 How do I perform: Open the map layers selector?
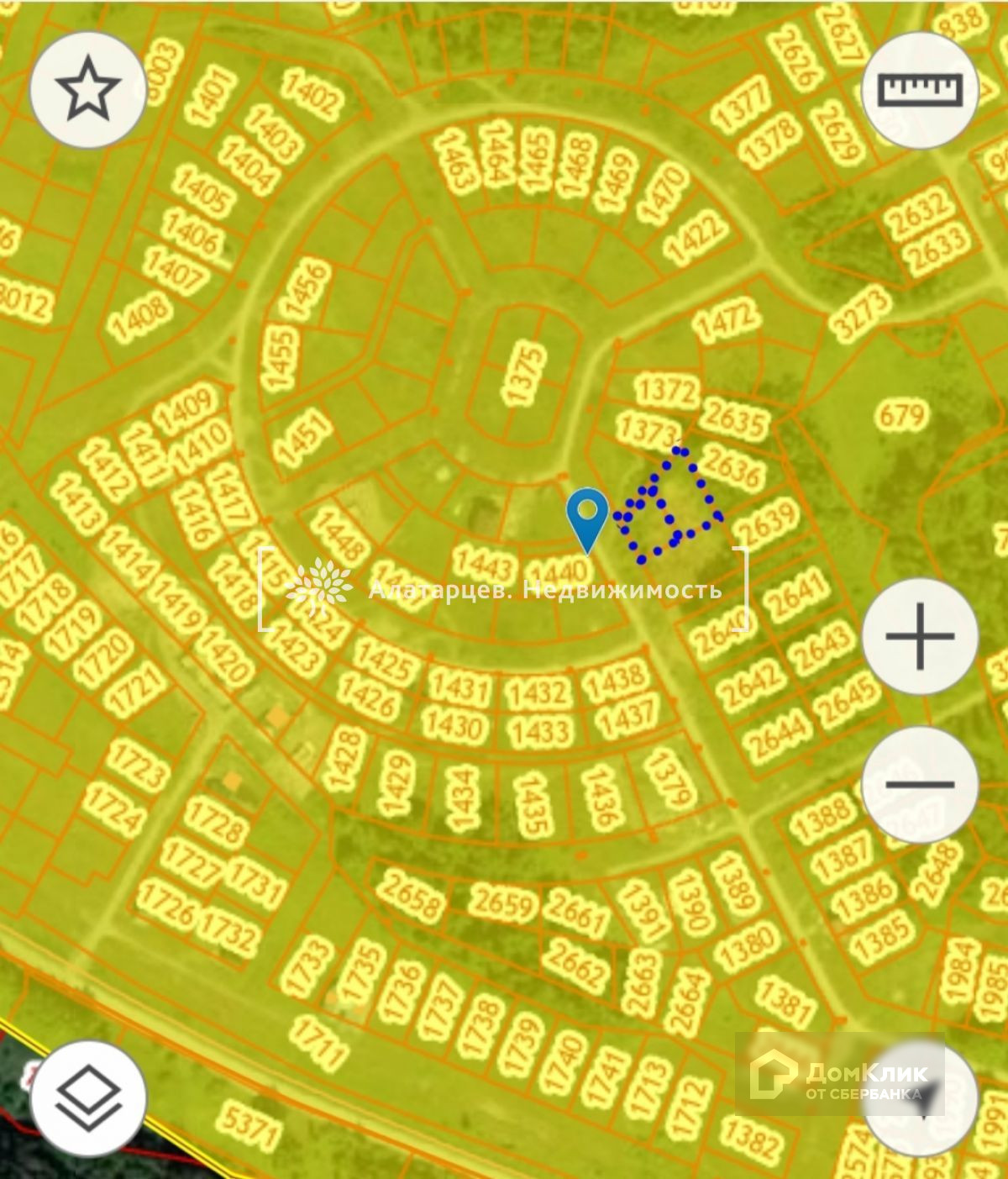coord(88,1097)
